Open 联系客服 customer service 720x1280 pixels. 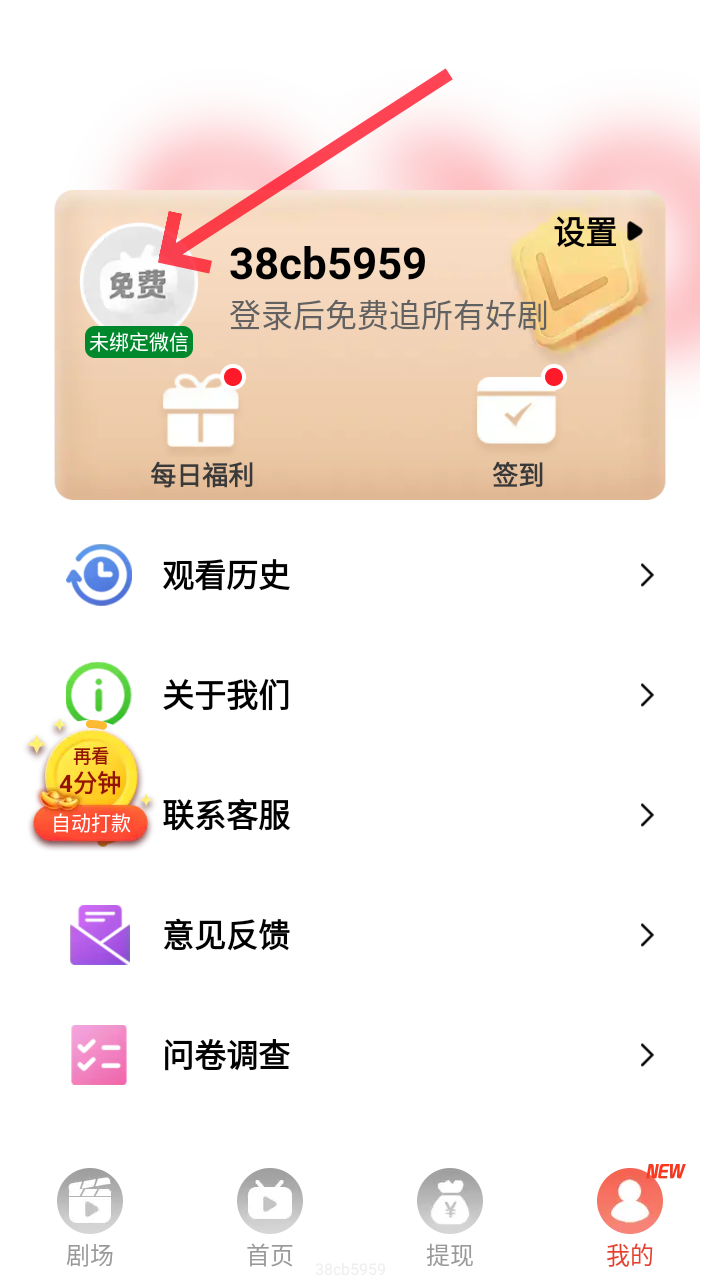point(360,815)
